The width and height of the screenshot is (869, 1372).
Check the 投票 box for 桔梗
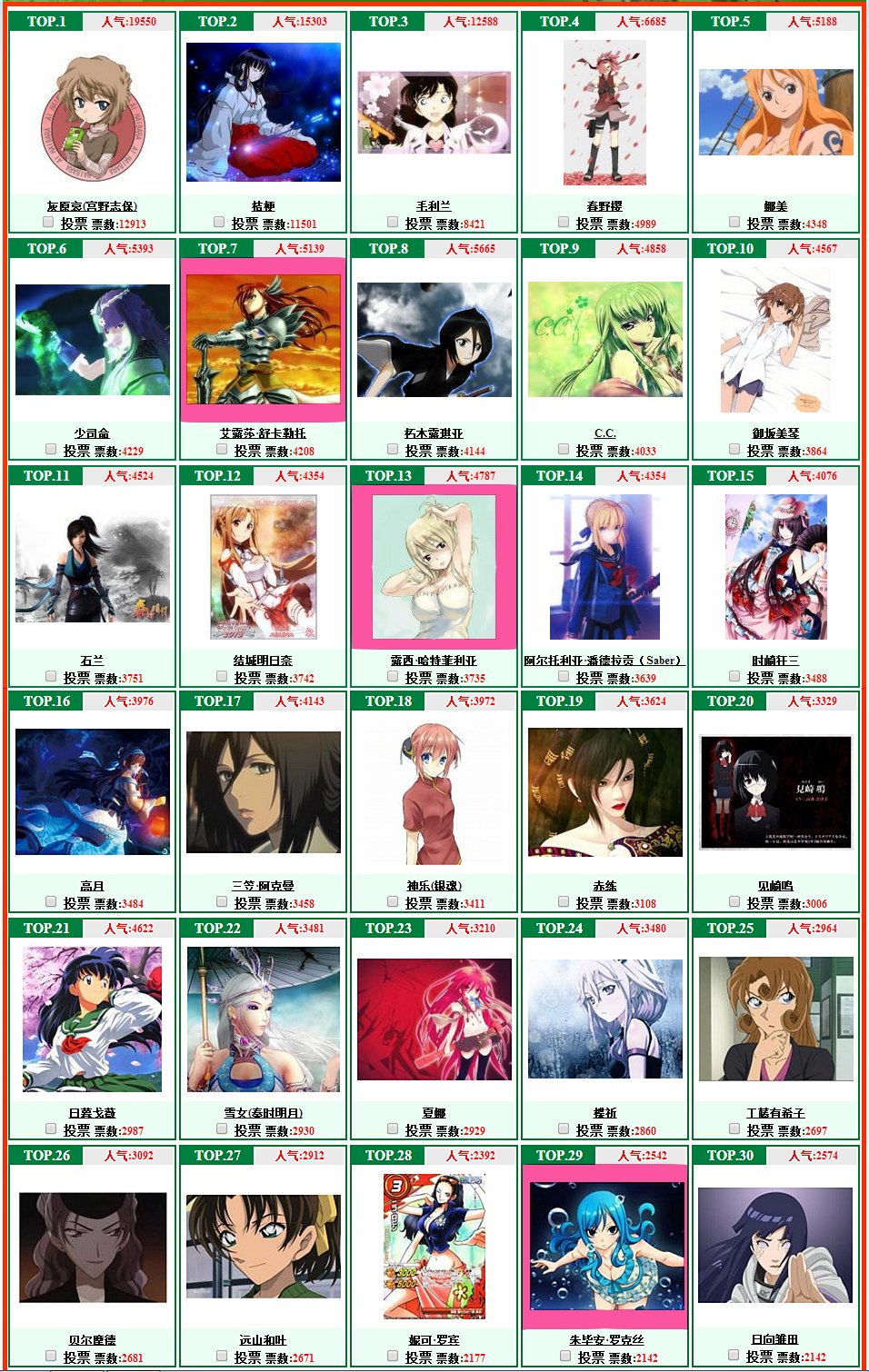[219, 222]
